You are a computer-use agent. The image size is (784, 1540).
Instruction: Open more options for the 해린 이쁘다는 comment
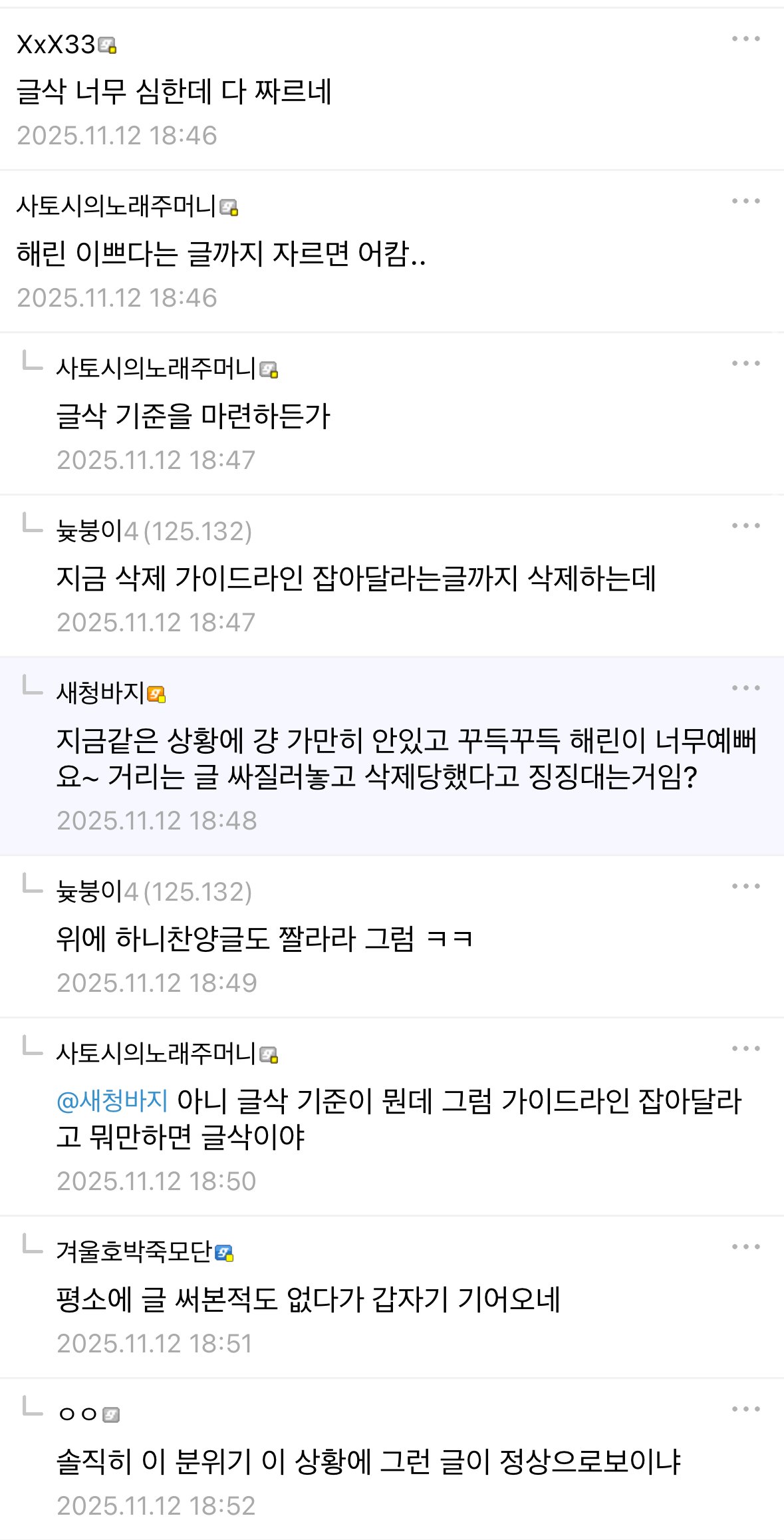tap(745, 201)
